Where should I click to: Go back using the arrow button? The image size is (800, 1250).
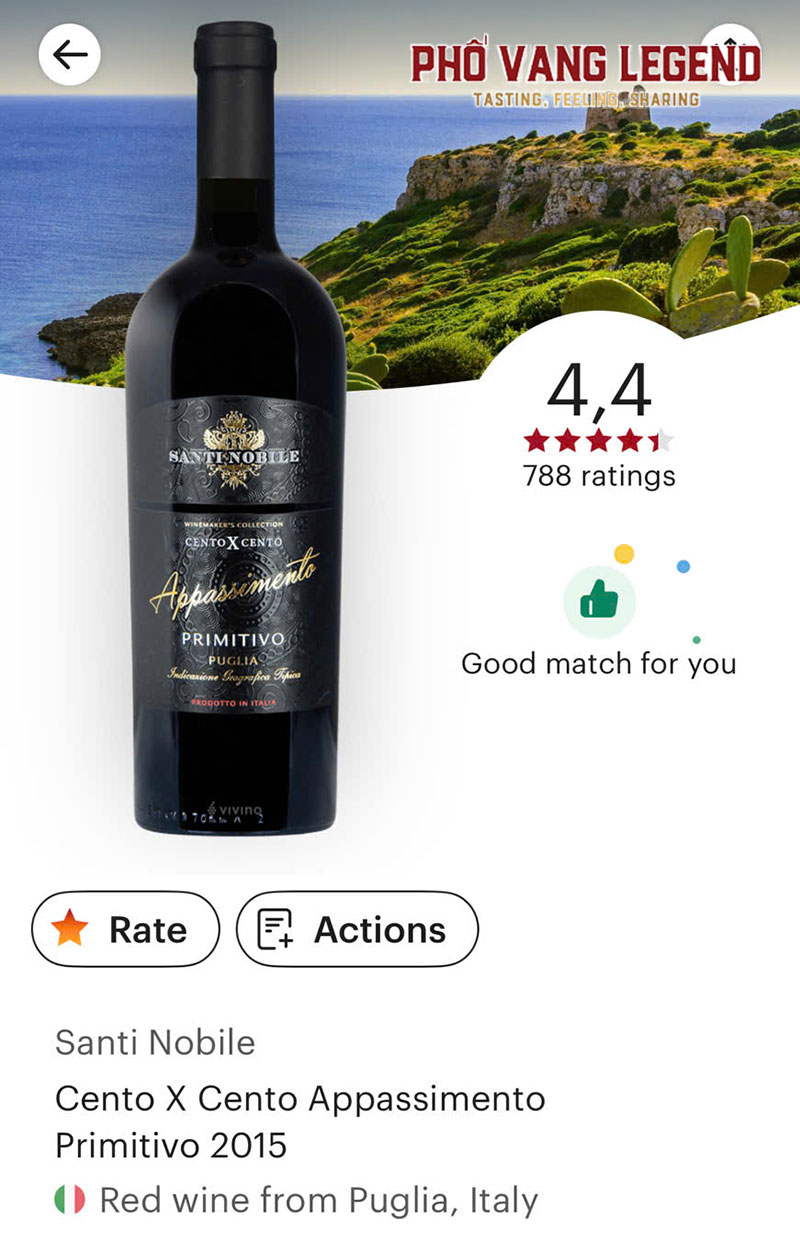(69, 55)
